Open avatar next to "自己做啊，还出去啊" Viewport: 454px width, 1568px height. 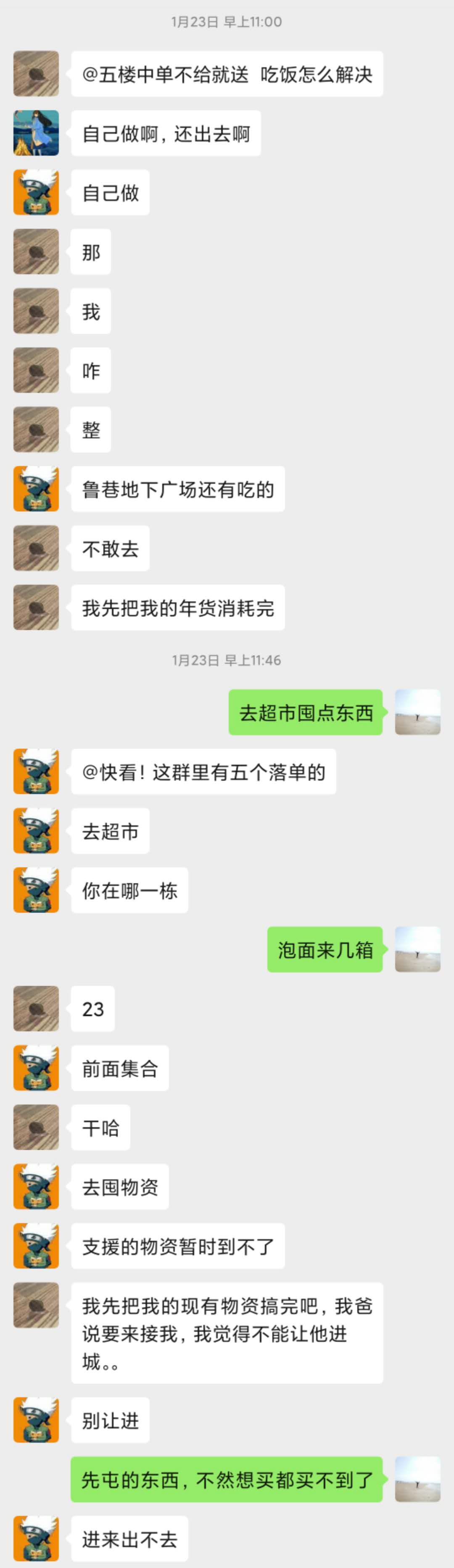(36, 133)
